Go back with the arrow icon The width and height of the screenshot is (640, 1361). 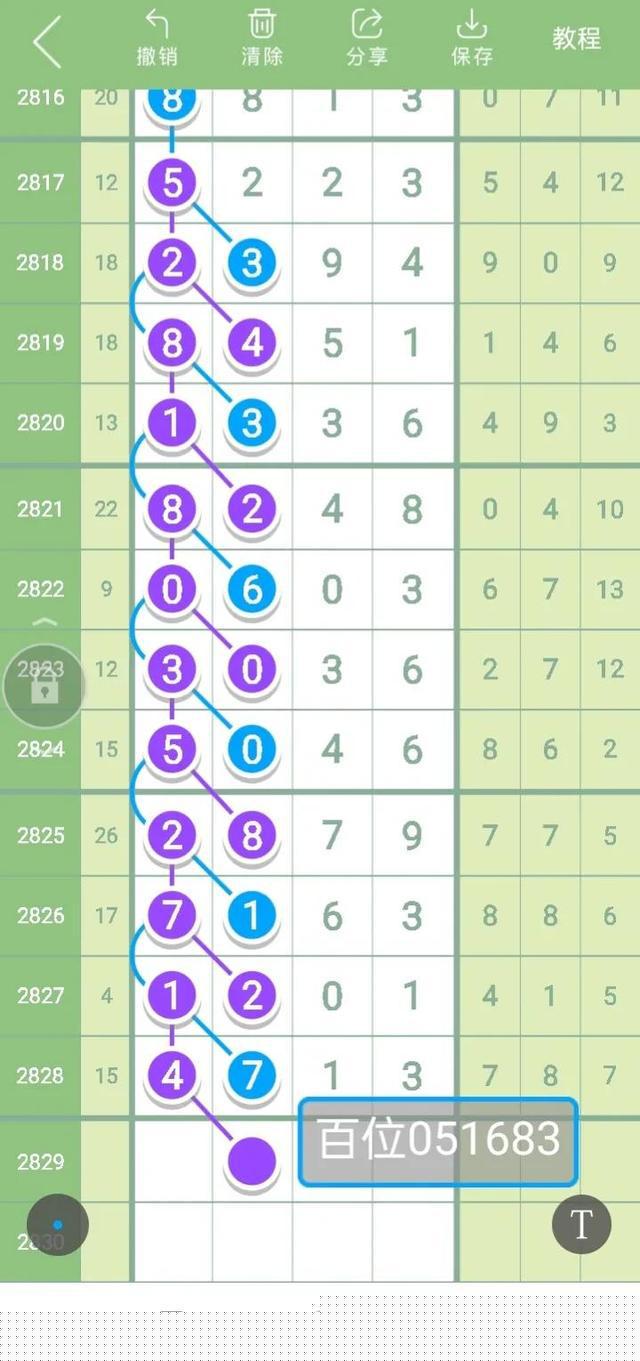(47, 42)
